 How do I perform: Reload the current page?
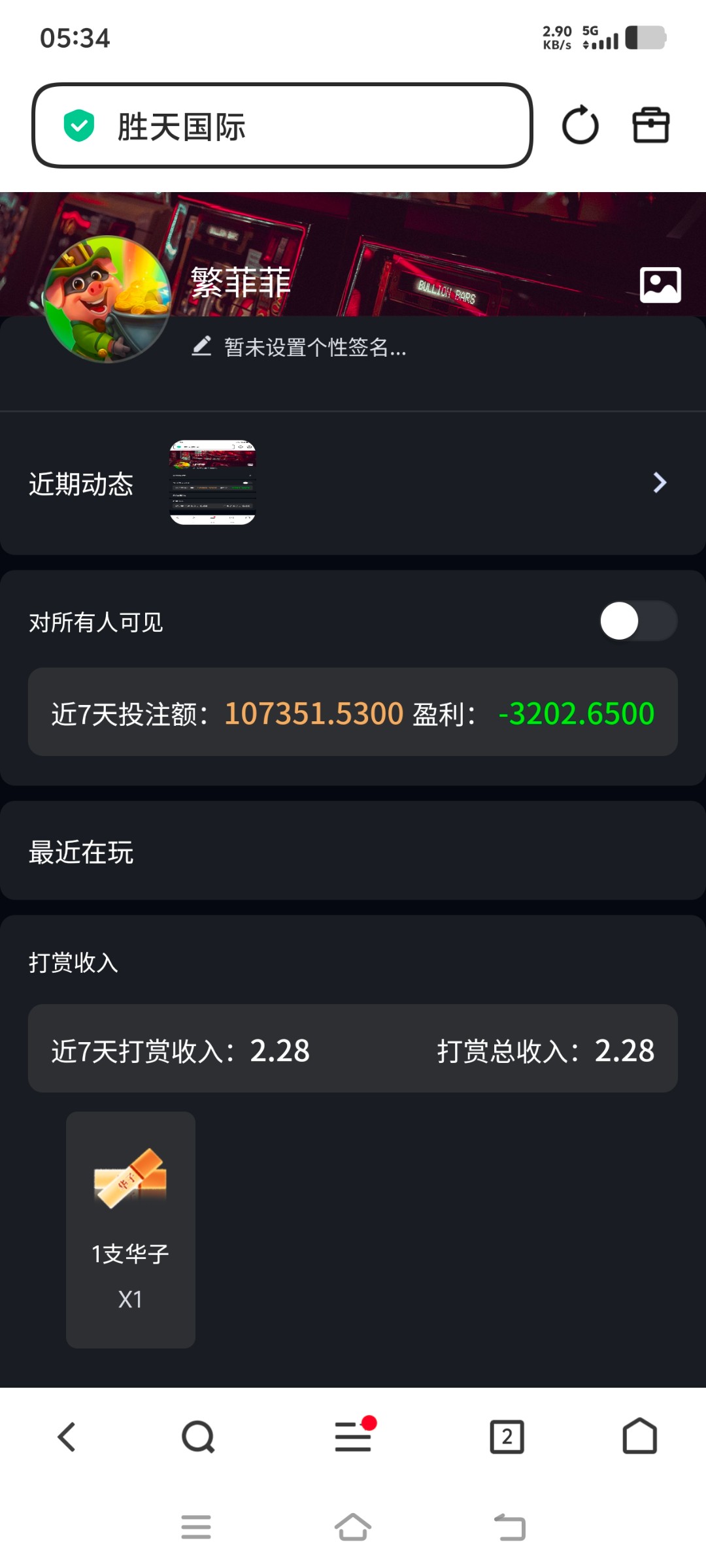[580, 125]
